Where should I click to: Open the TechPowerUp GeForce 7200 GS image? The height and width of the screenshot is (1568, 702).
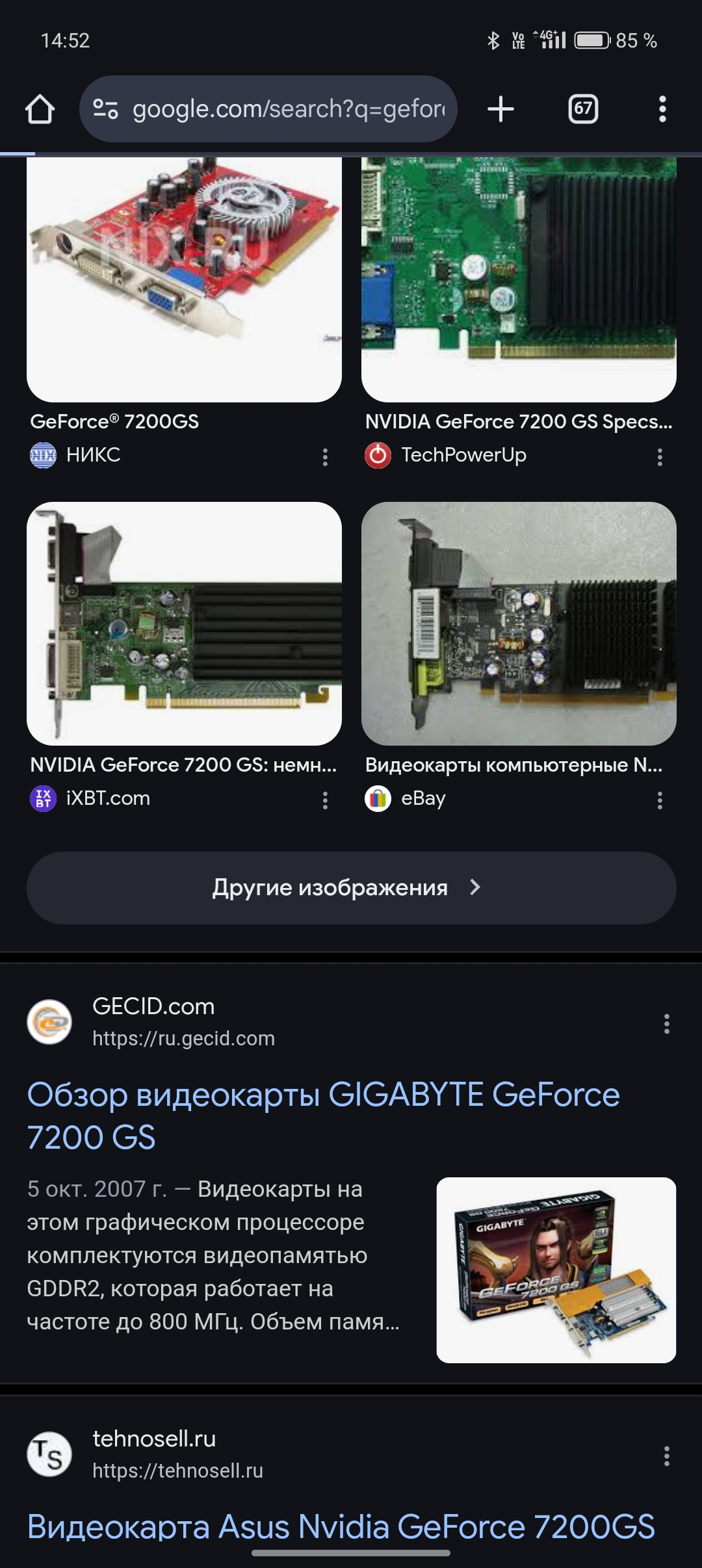pyautogui.click(x=519, y=280)
